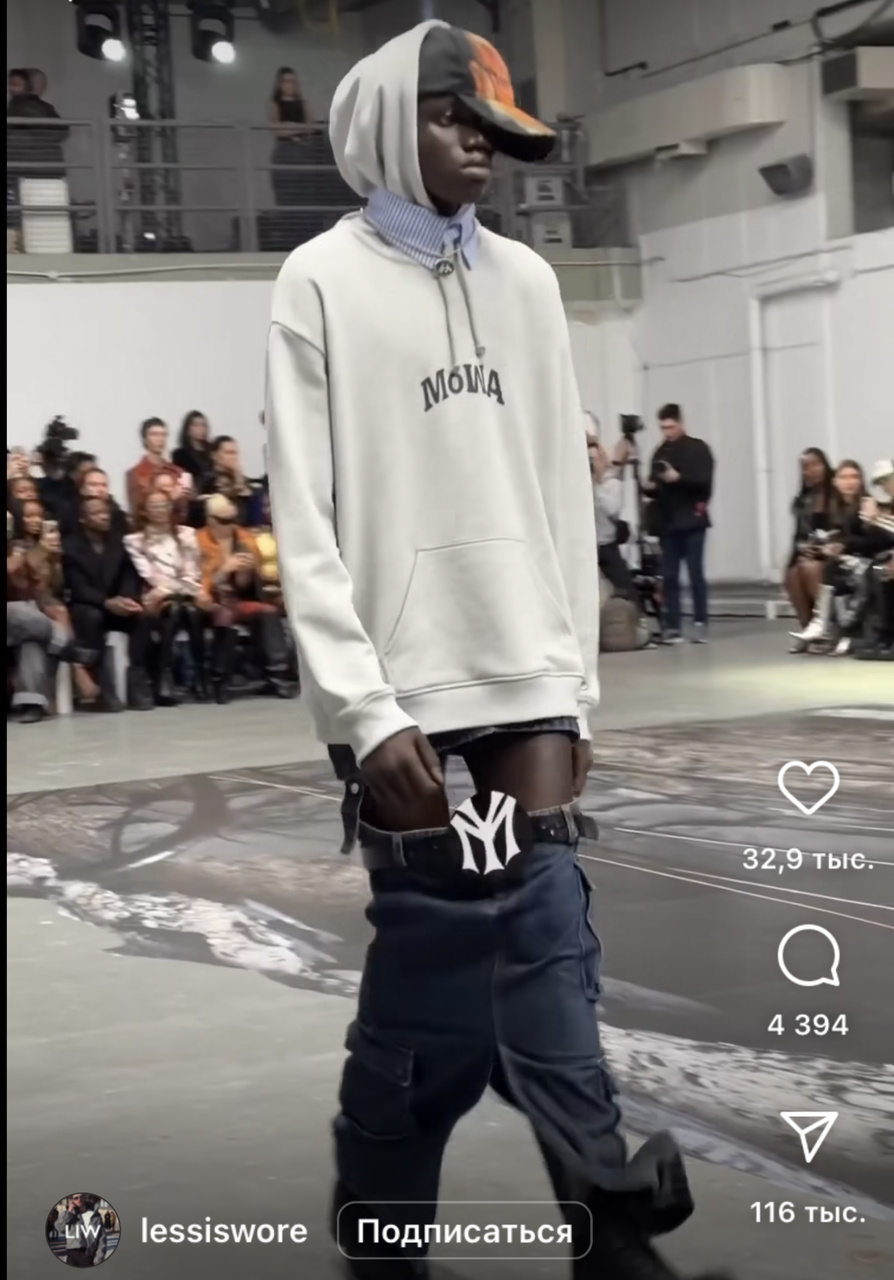Open the comments on this reel

point(808,956)
